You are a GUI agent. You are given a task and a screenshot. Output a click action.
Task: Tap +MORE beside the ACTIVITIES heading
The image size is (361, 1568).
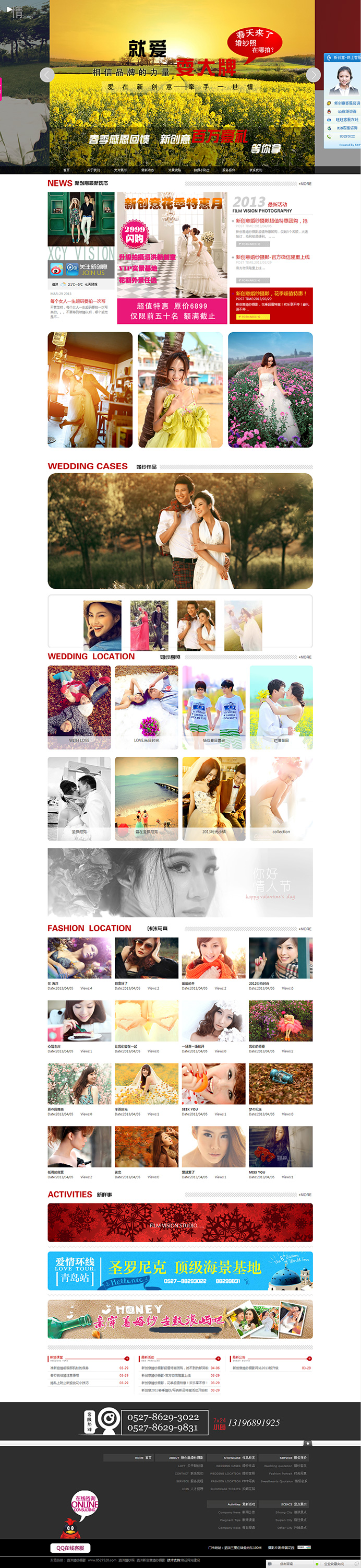(x=305, y=1195)
